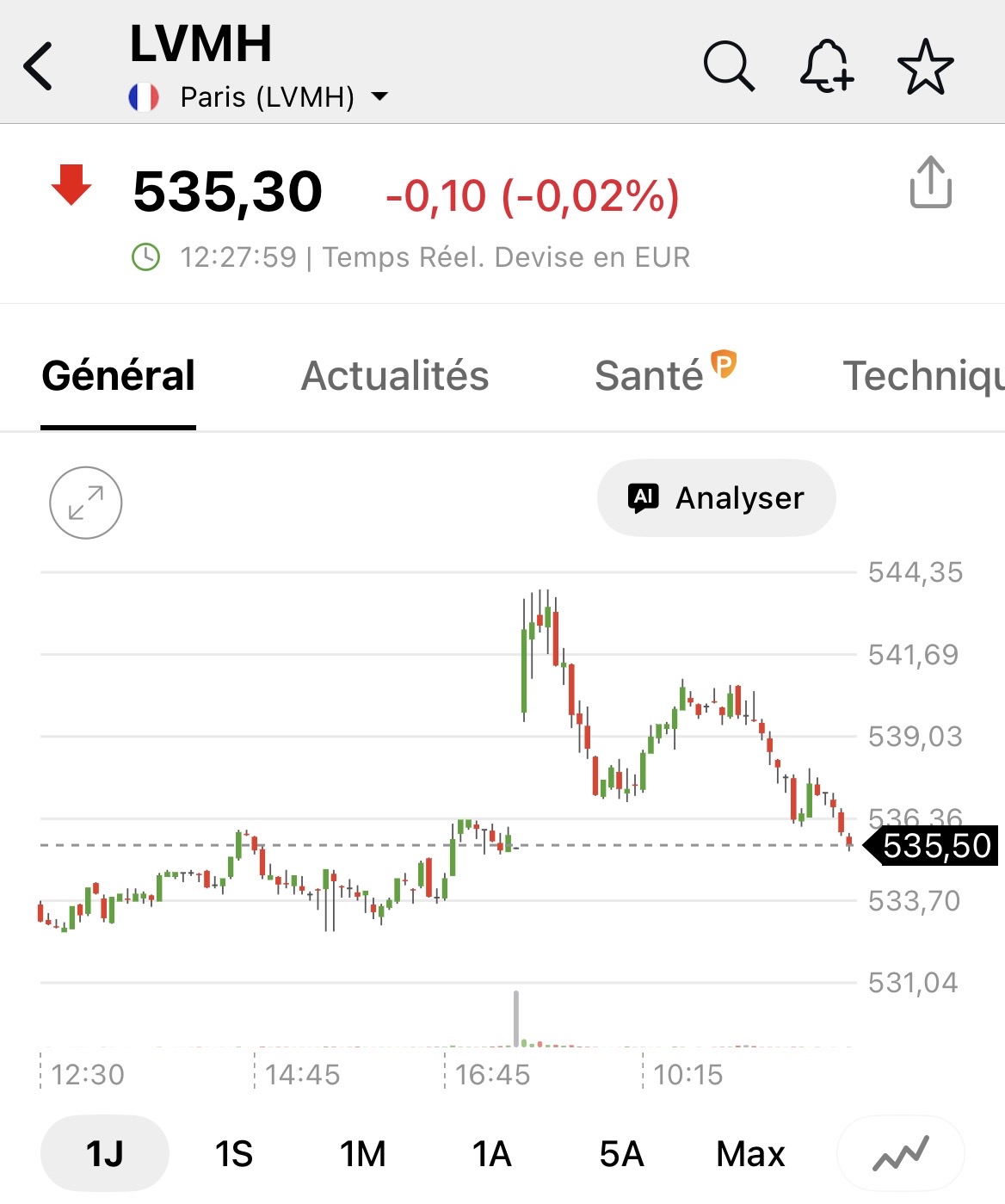Choose the 5A chart range
The height and width of the screenshot is (1204, 1005).
pos(621,1153)
